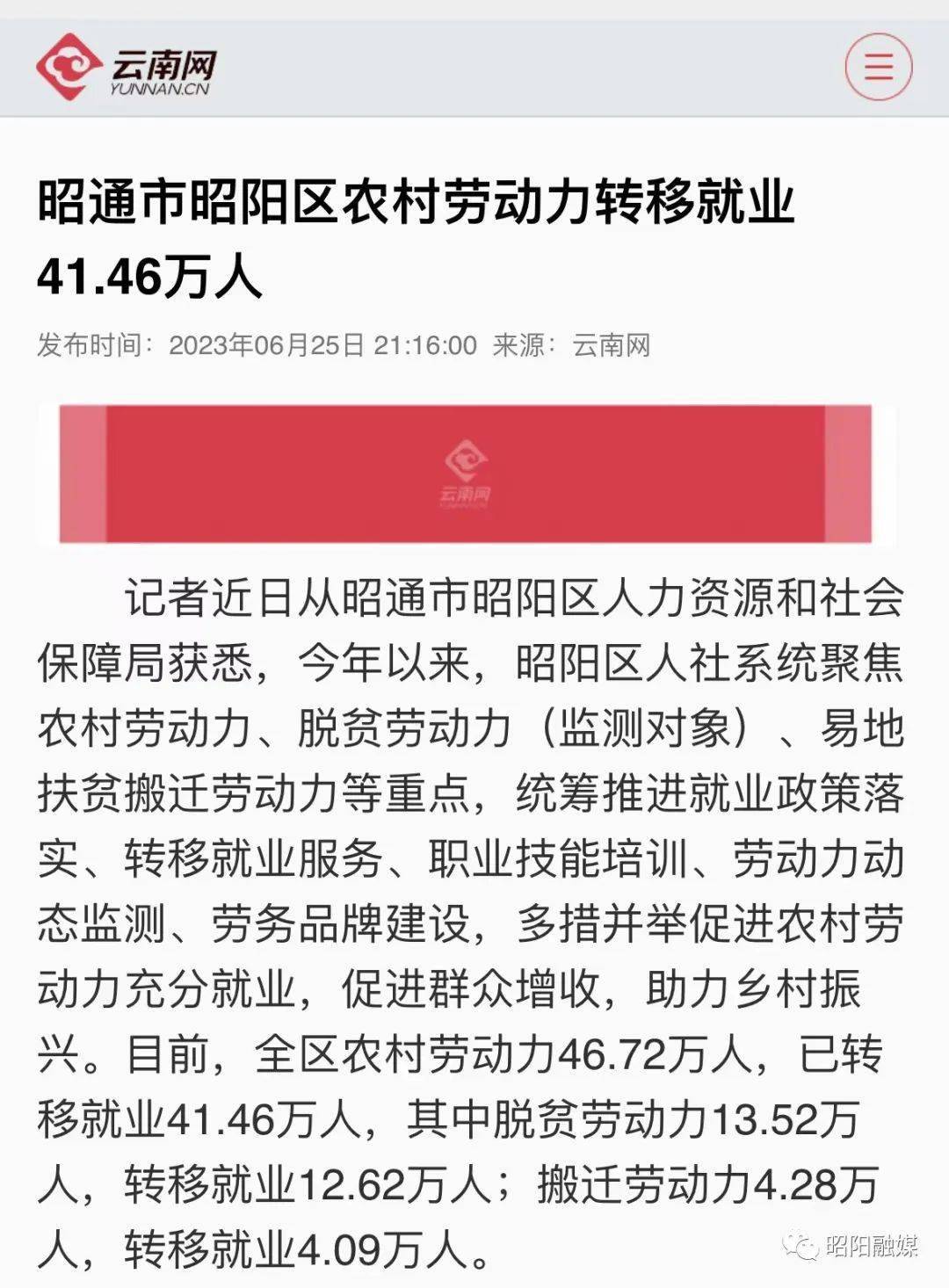Open the hamburger menu in the header
This screenshot has width=949, height=1288.
[878, 68]
